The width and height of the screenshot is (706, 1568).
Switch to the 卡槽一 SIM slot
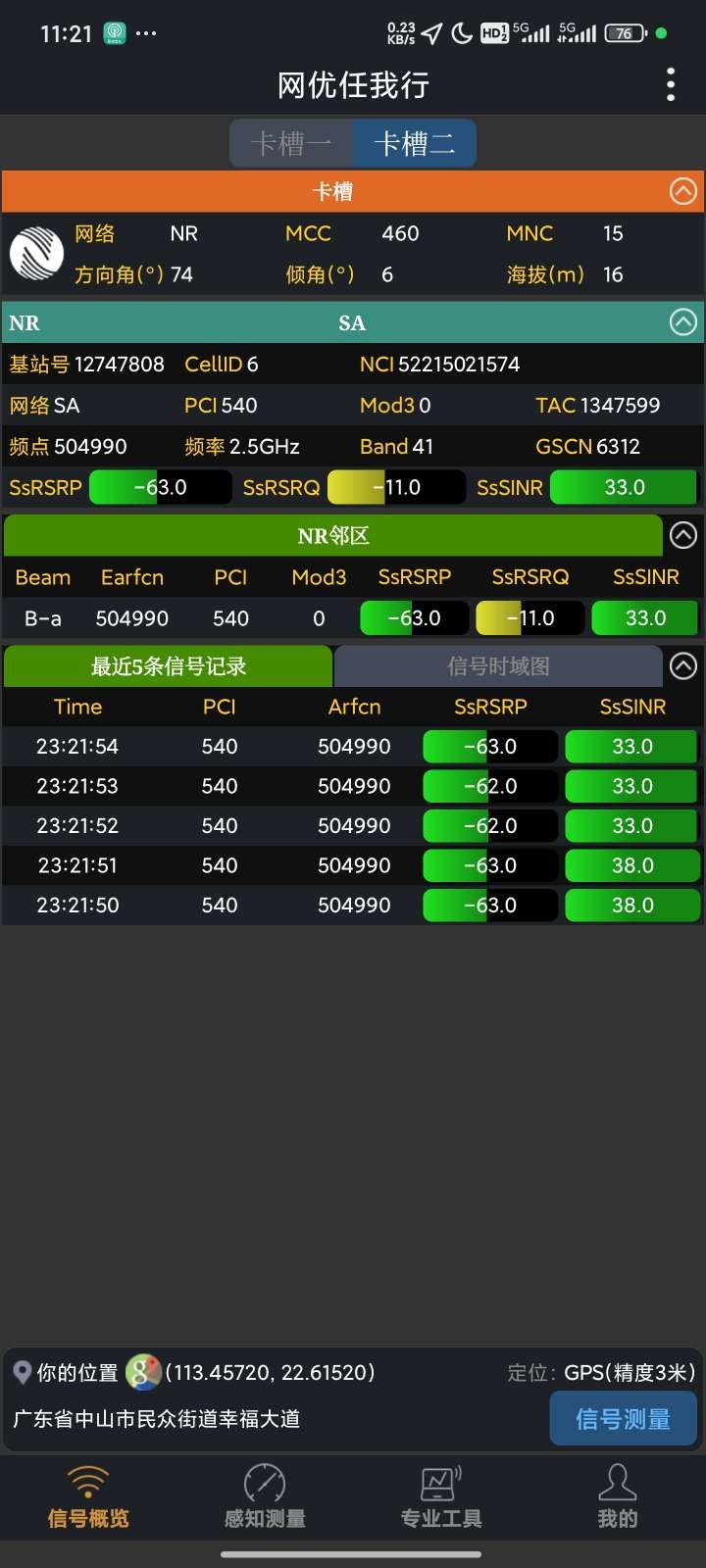[x=291, y=144]
